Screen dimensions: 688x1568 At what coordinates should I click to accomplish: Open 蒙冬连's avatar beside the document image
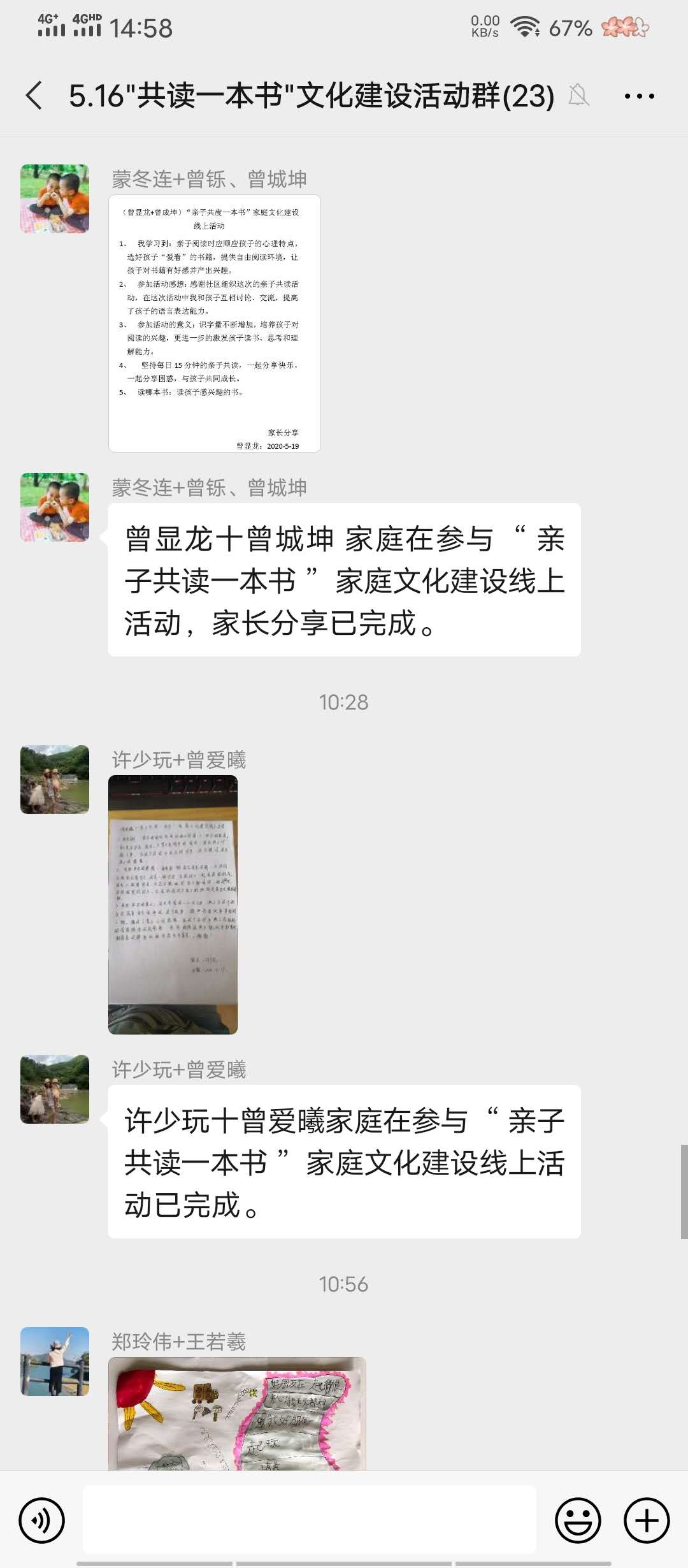point(55,199)
